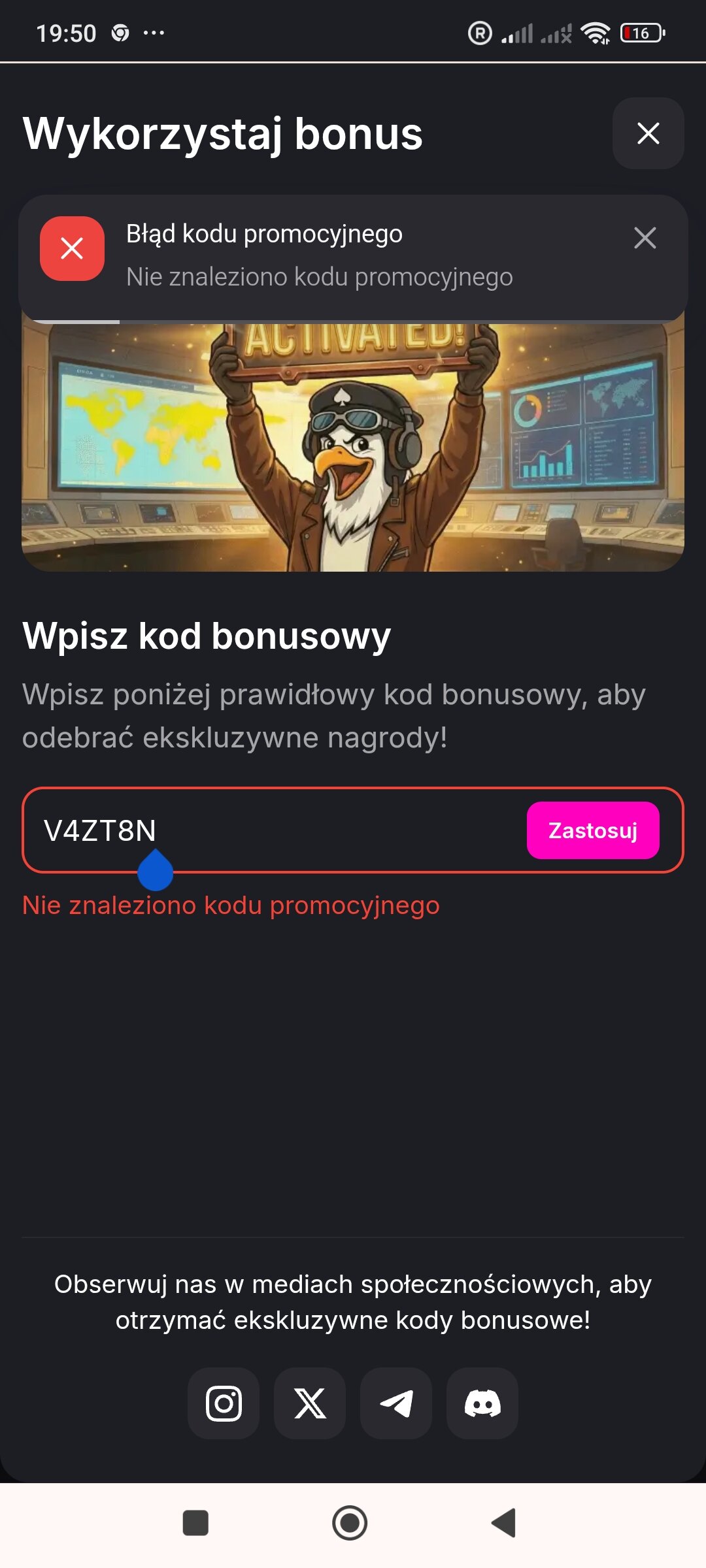Go back using system navigation

504,1523
